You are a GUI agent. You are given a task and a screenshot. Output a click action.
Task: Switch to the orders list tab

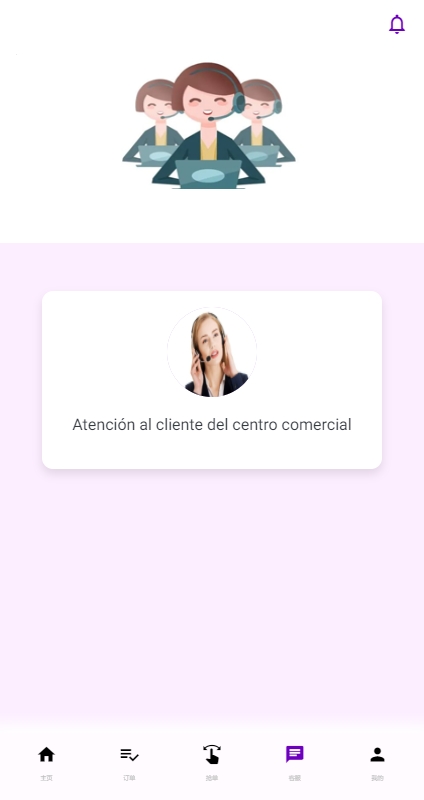pyautogui.click(x=129, y=762)
